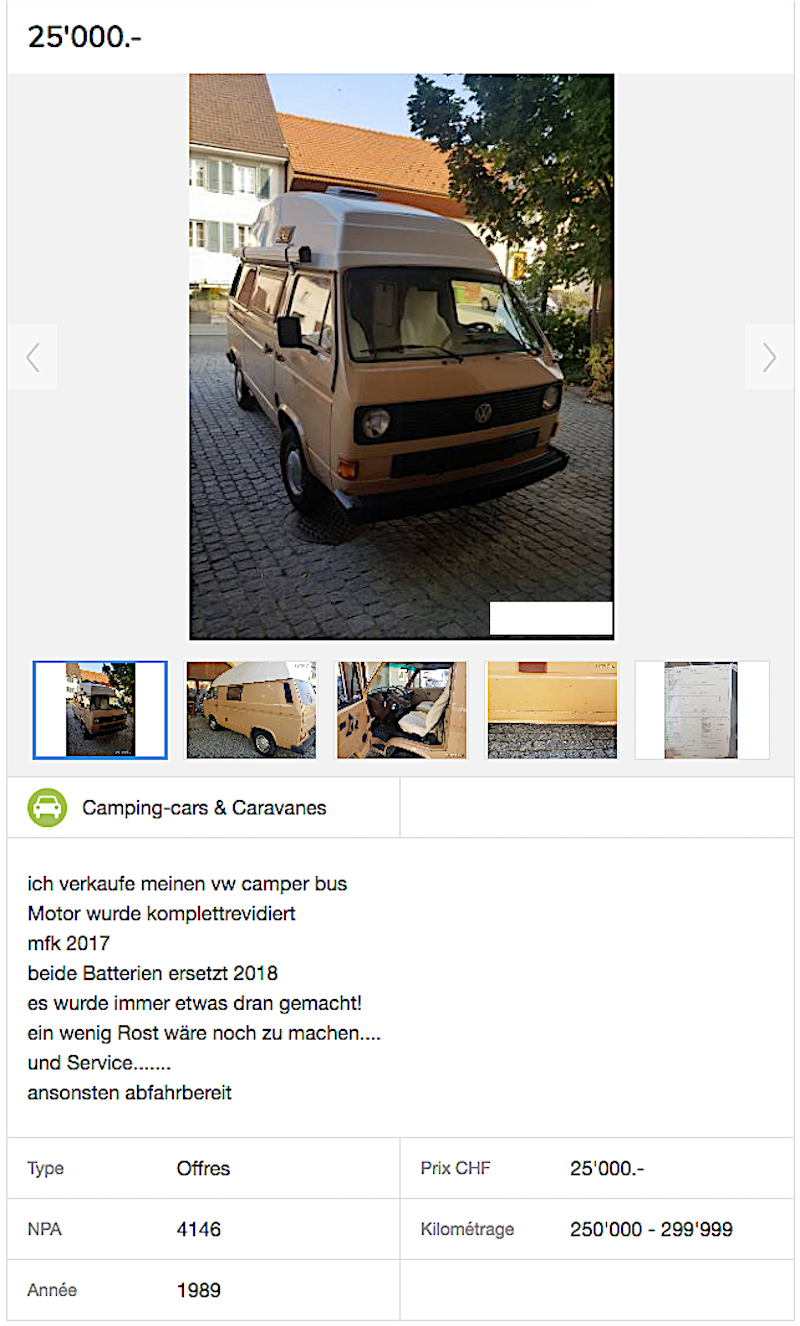Show the next photo with right arrow
Screen dimensions: 800x1326
tap(768, 357)
